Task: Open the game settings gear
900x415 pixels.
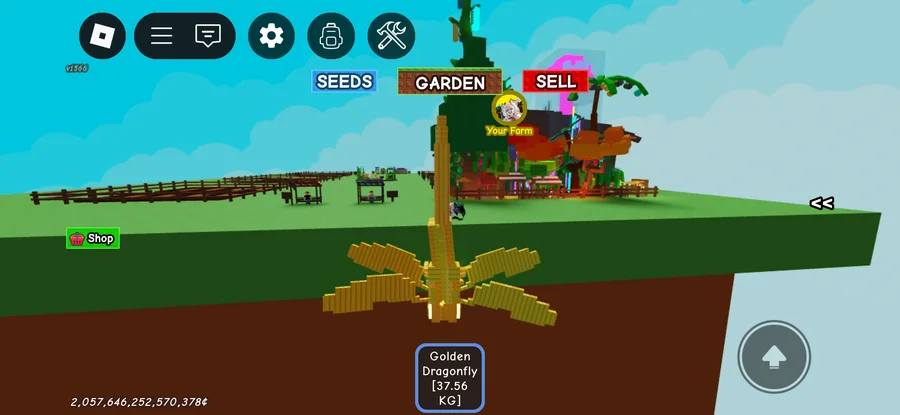Action: (x=271, y=36)
